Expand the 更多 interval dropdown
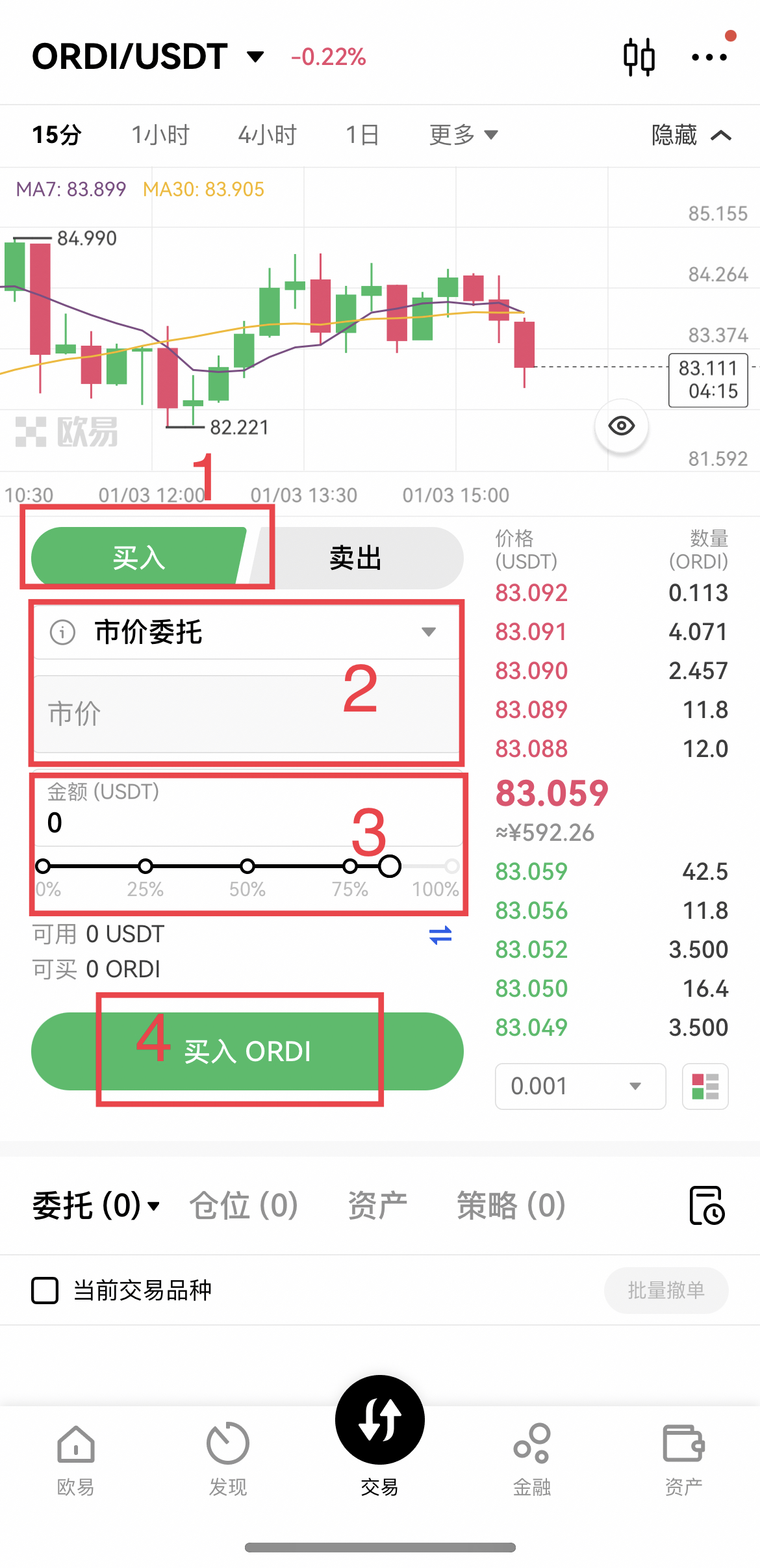The height and width of the screenshot is (1568, 760). tap(463, 135)
